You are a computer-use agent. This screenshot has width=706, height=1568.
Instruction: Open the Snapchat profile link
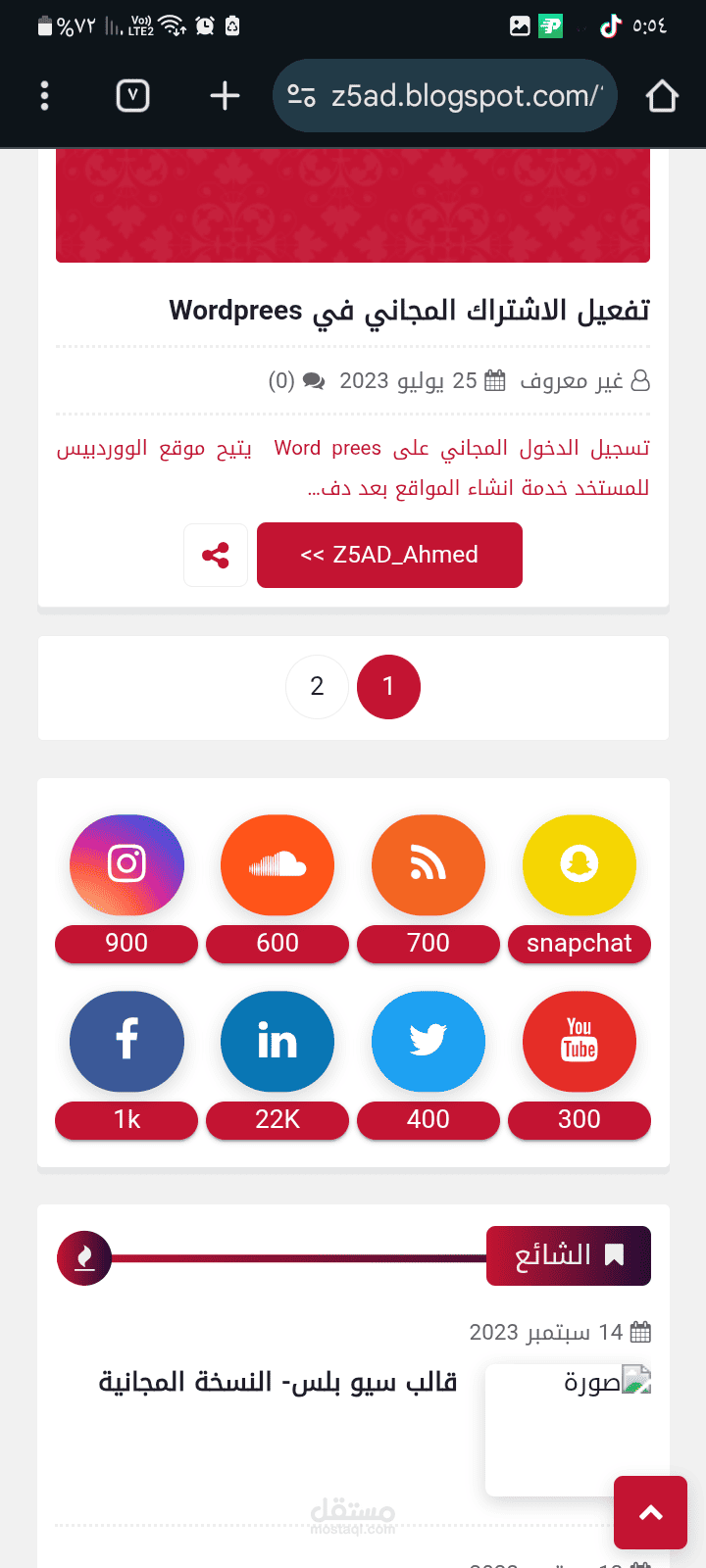point(580,865)
